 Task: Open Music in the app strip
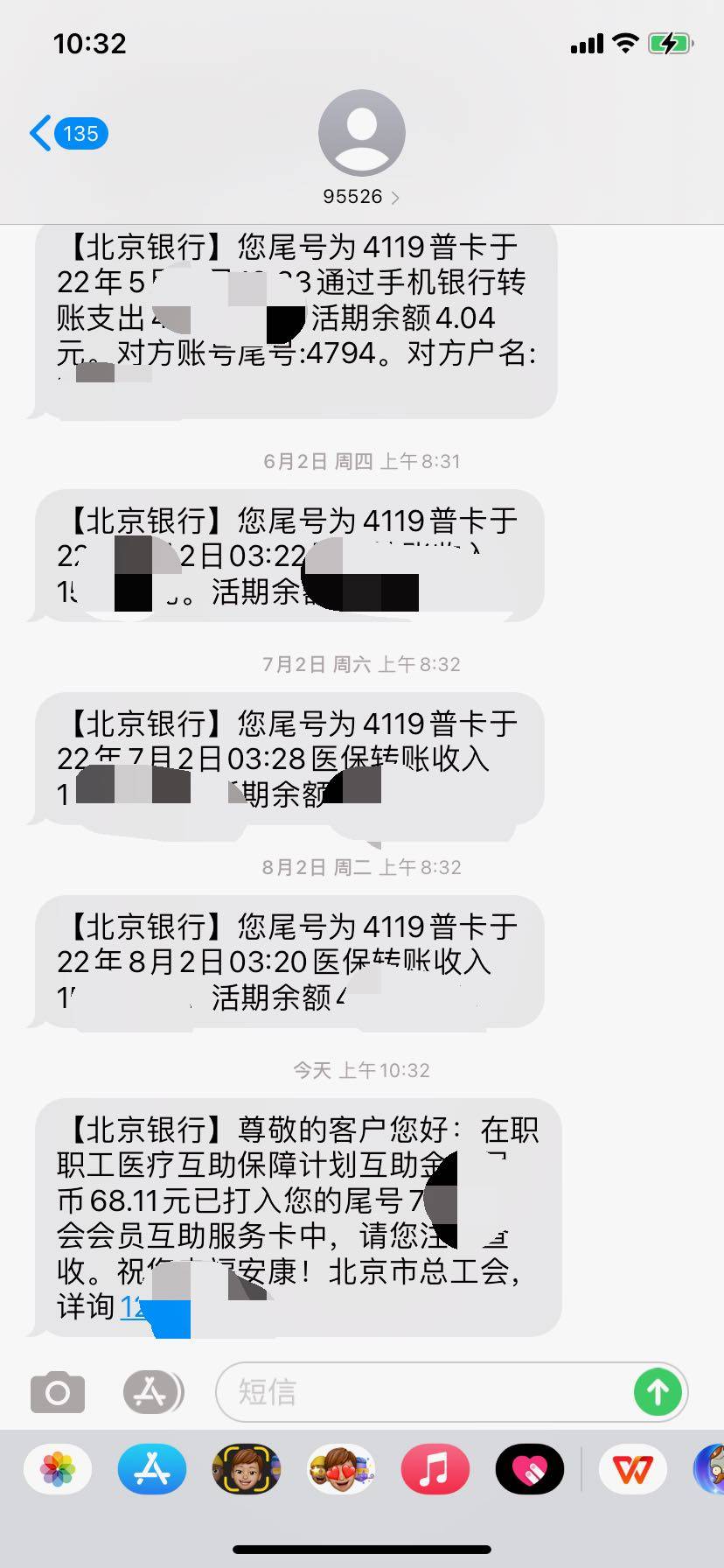coord(435,1469)
